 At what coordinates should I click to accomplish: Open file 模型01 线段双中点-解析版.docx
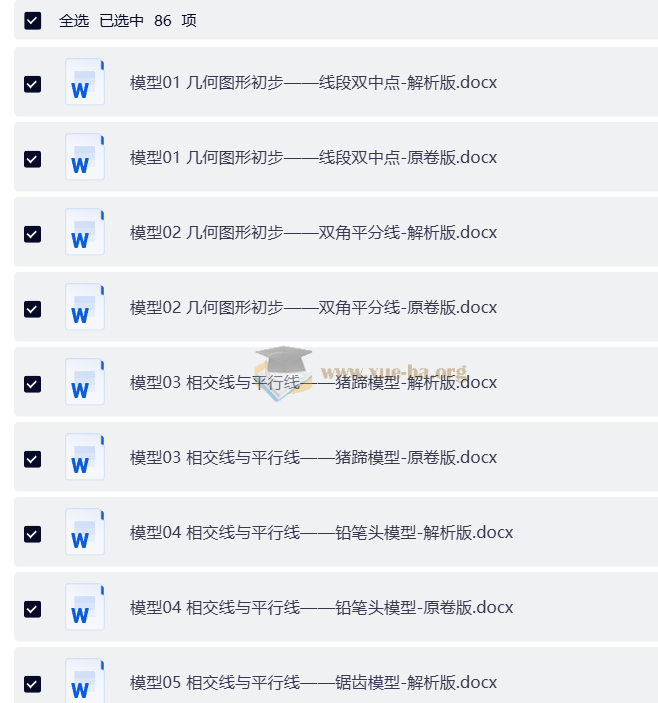(313, 83)
